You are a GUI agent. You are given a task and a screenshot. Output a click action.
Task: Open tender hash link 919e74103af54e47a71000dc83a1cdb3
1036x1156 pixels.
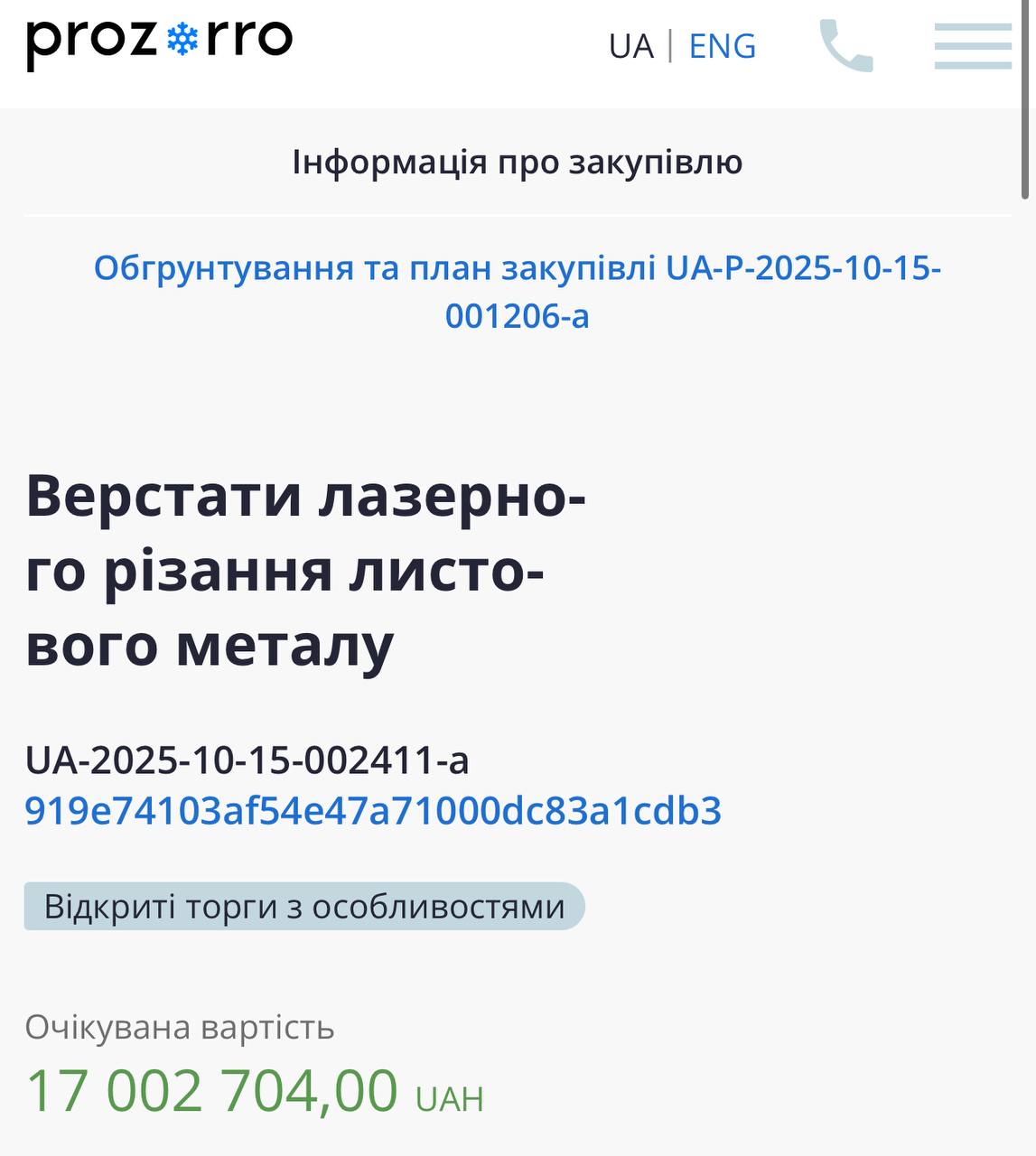[x=373, y=810]
